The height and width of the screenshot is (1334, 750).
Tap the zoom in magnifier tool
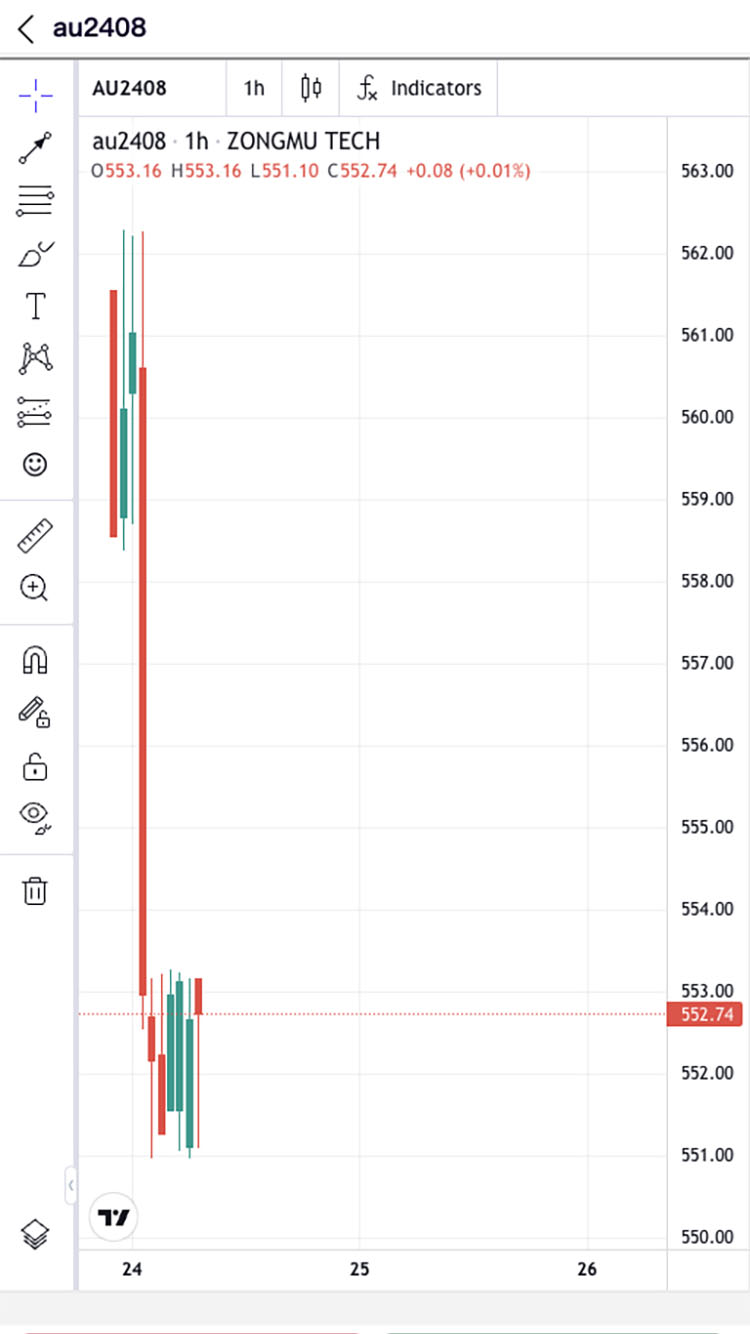tap(35, 588)
